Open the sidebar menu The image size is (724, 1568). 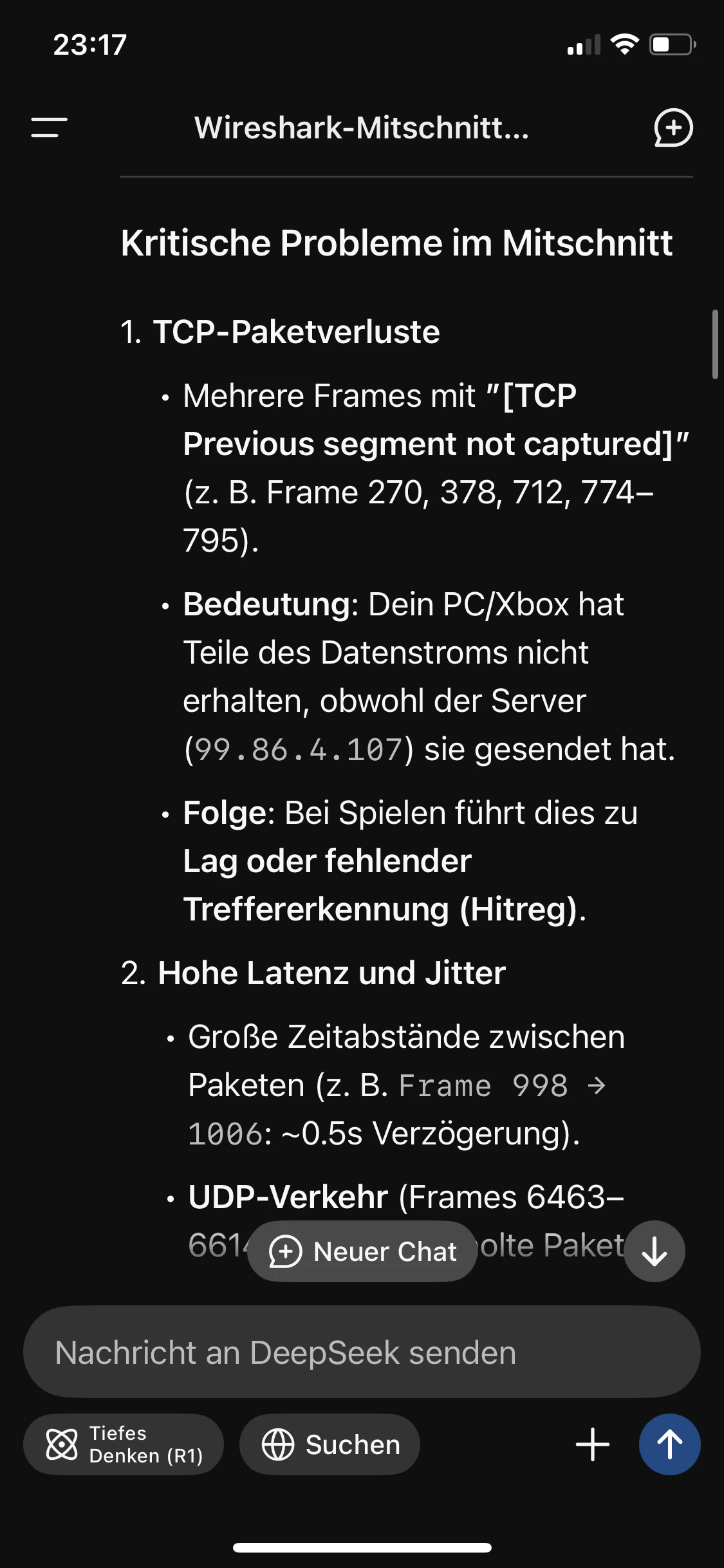49,127
